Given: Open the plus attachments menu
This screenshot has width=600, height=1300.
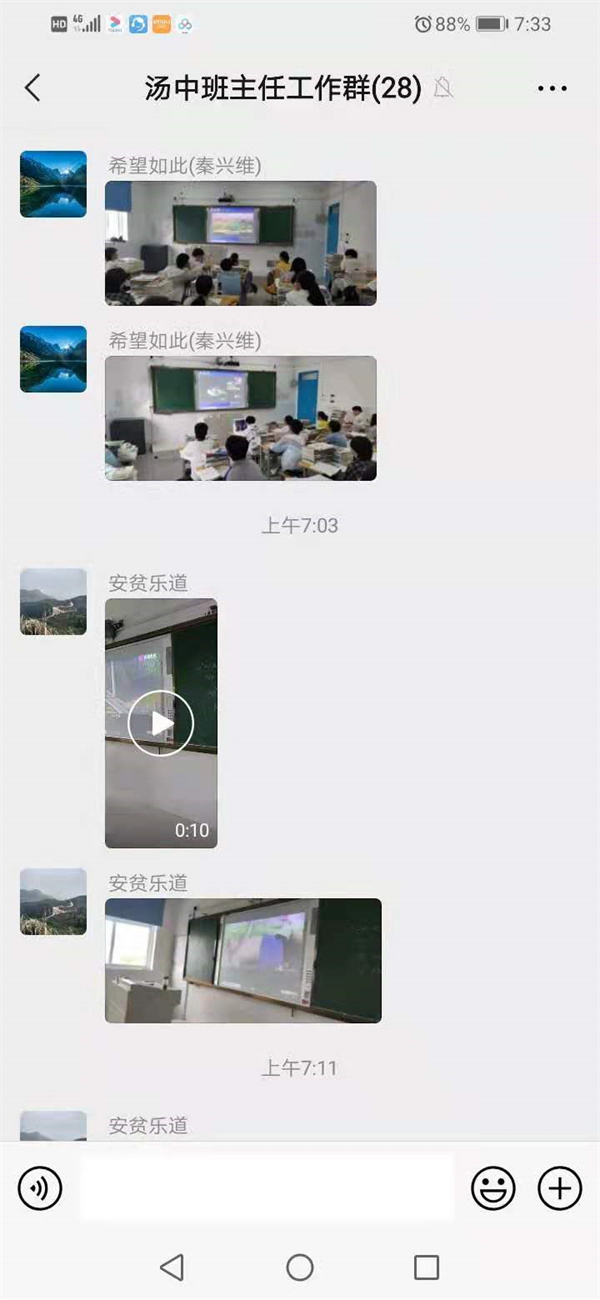Looking at the screenshot, I should (560, 1188).
